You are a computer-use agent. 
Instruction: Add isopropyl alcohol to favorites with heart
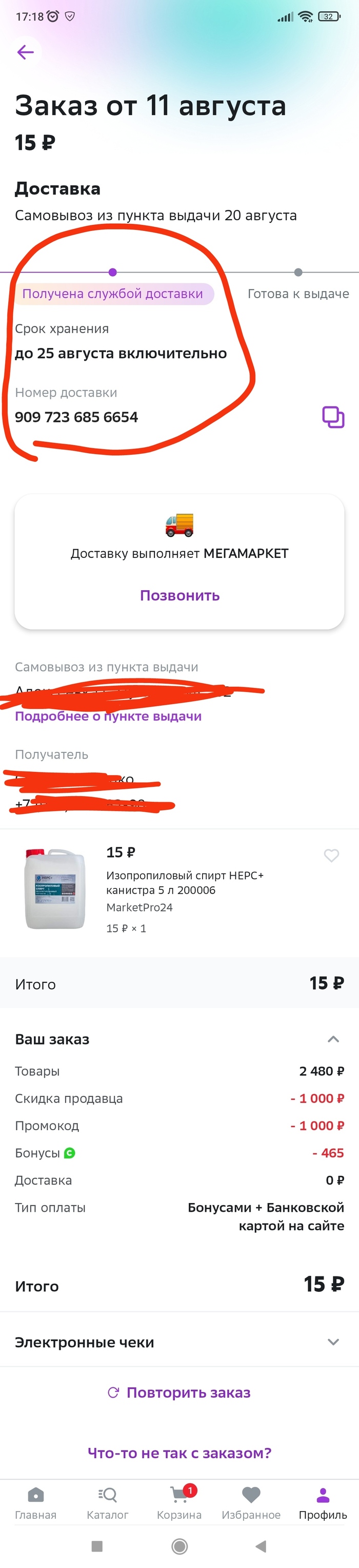(332, 855)
